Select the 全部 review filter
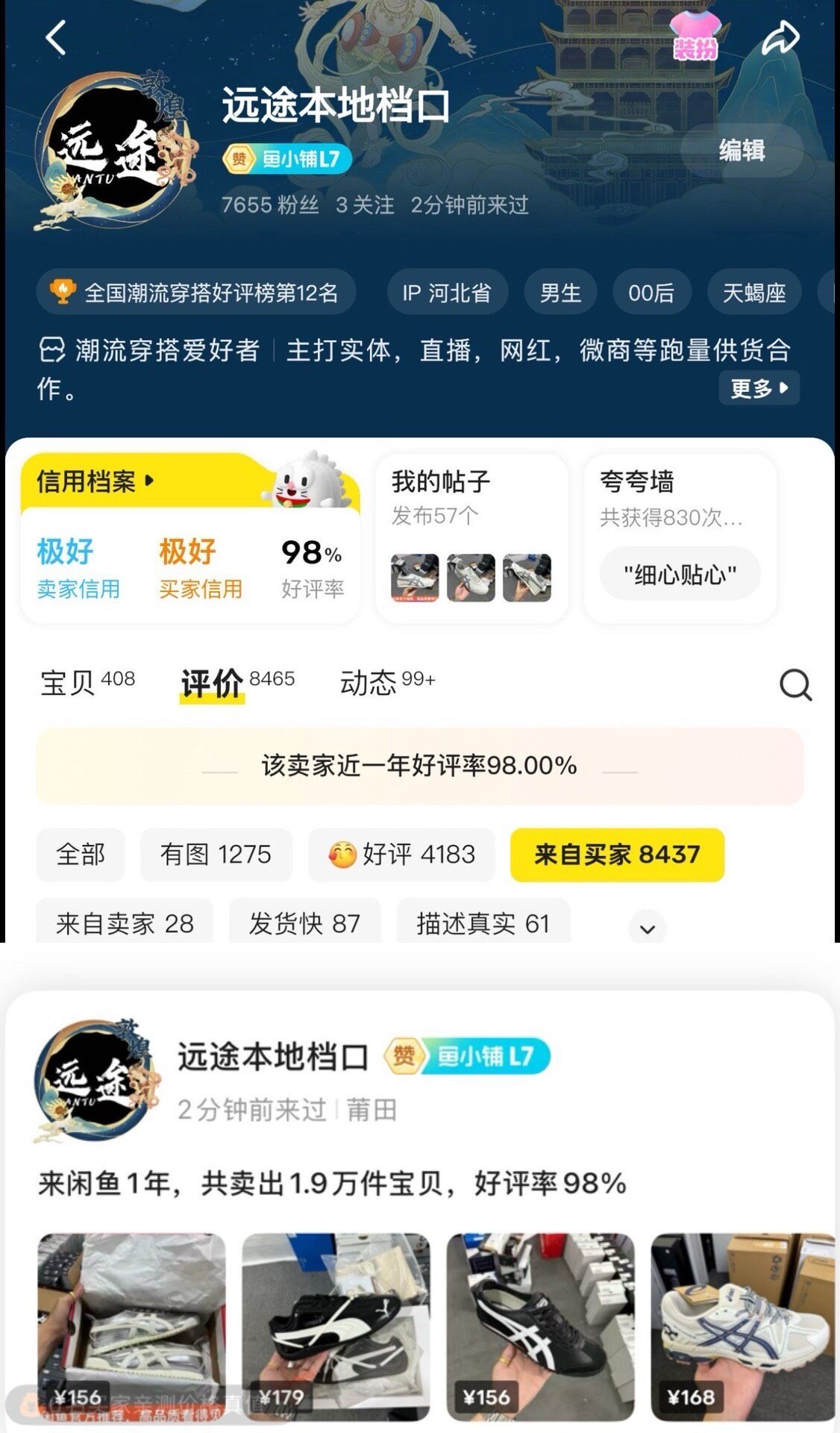The width and height of the screenshot is (840, 1433). (x=81, y=855)
